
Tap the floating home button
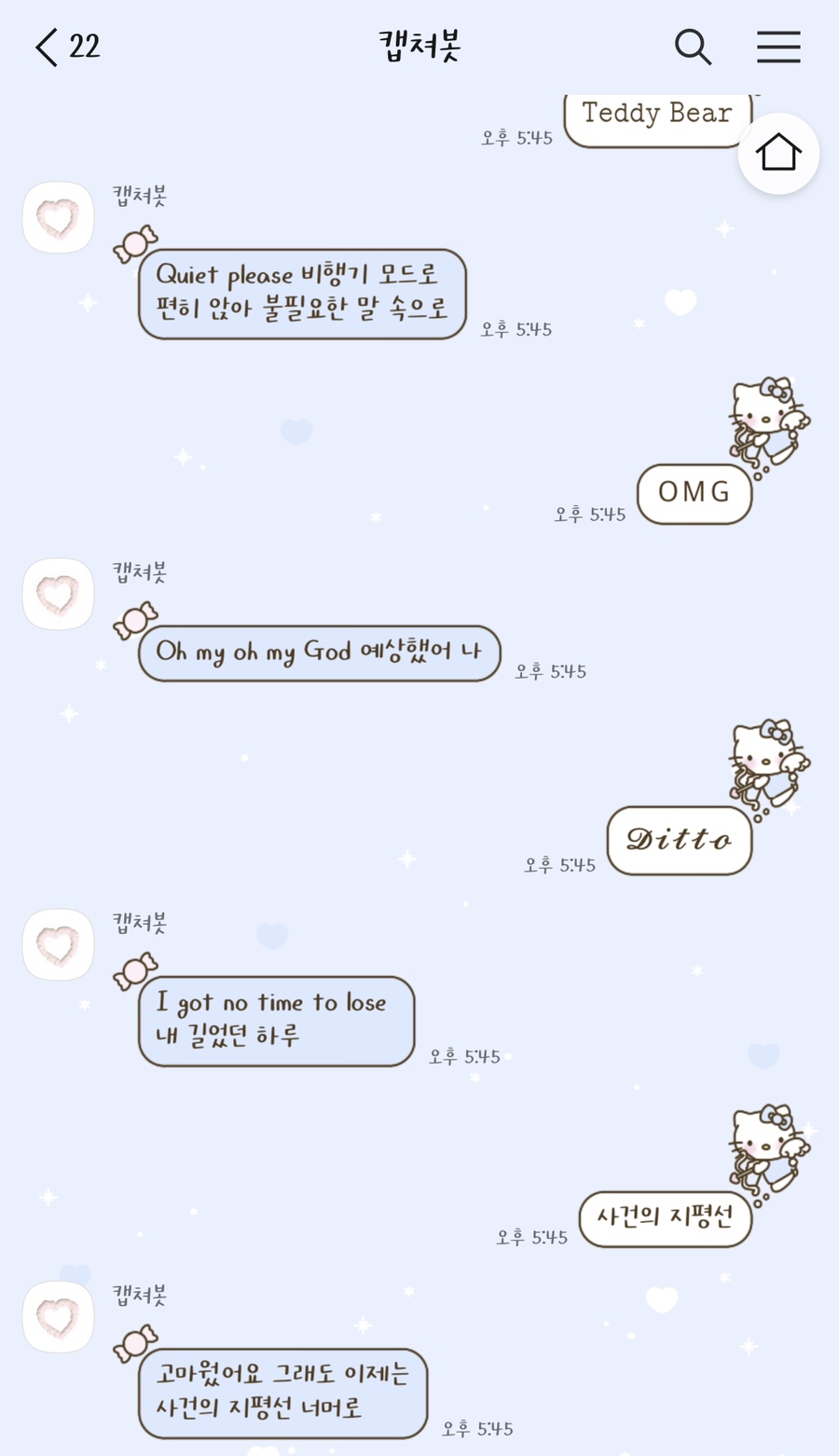(x=778, y=154)
